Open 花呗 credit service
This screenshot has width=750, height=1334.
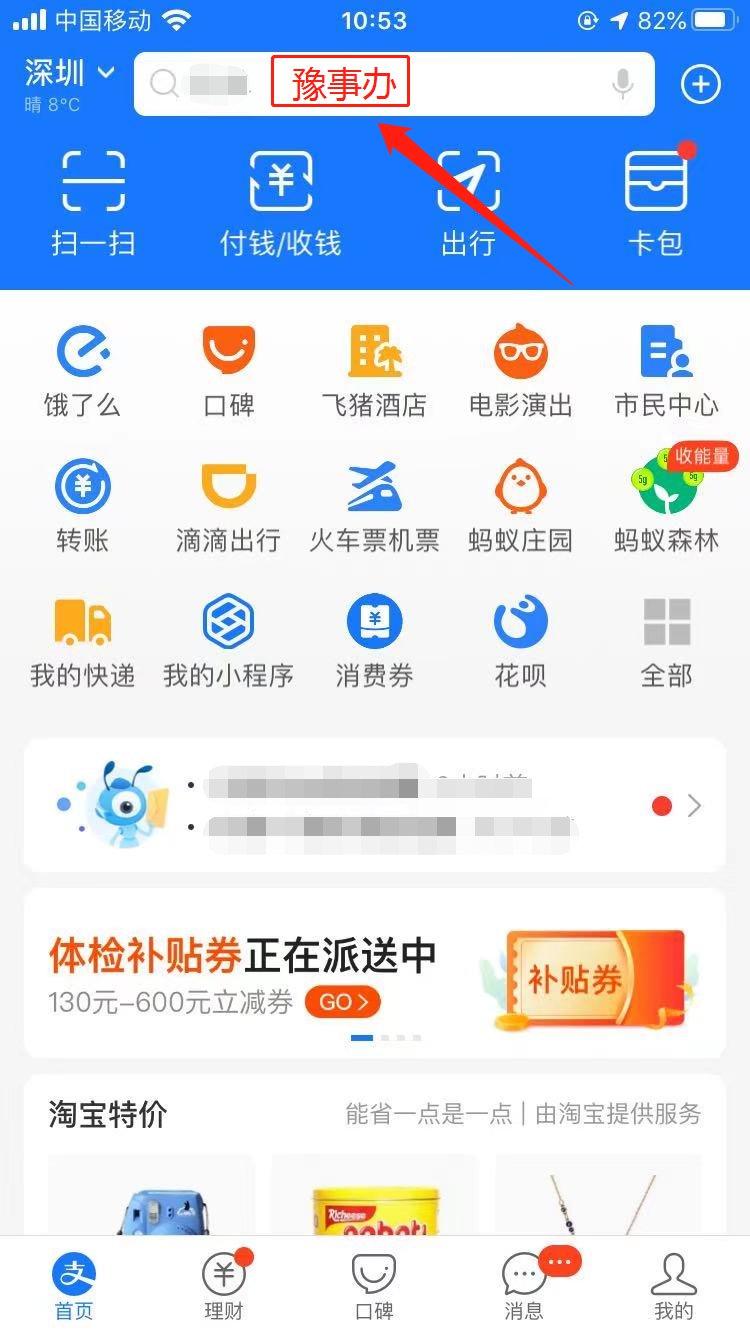coord(520,641)
